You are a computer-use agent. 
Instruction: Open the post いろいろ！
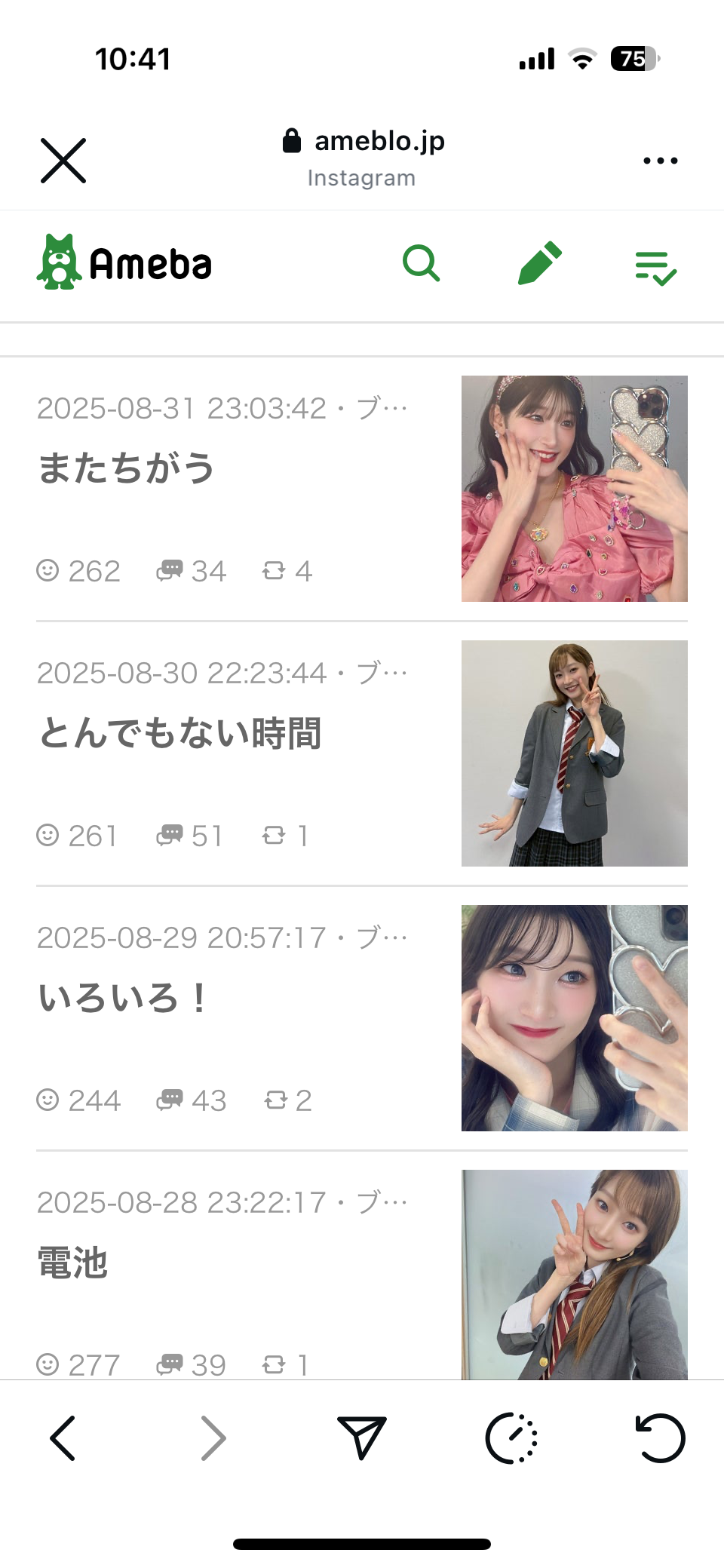[122, 998]
